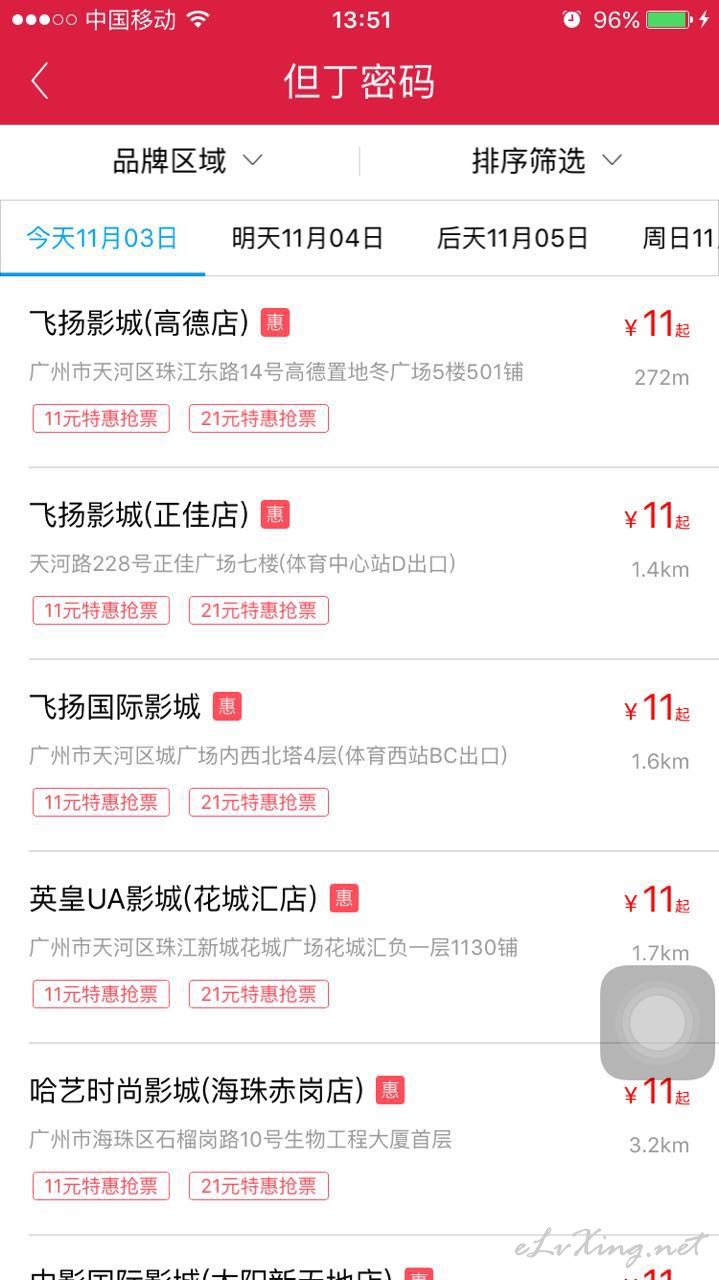
Task: Select the 今天11月03日 date tab
Action: (102, 238)
